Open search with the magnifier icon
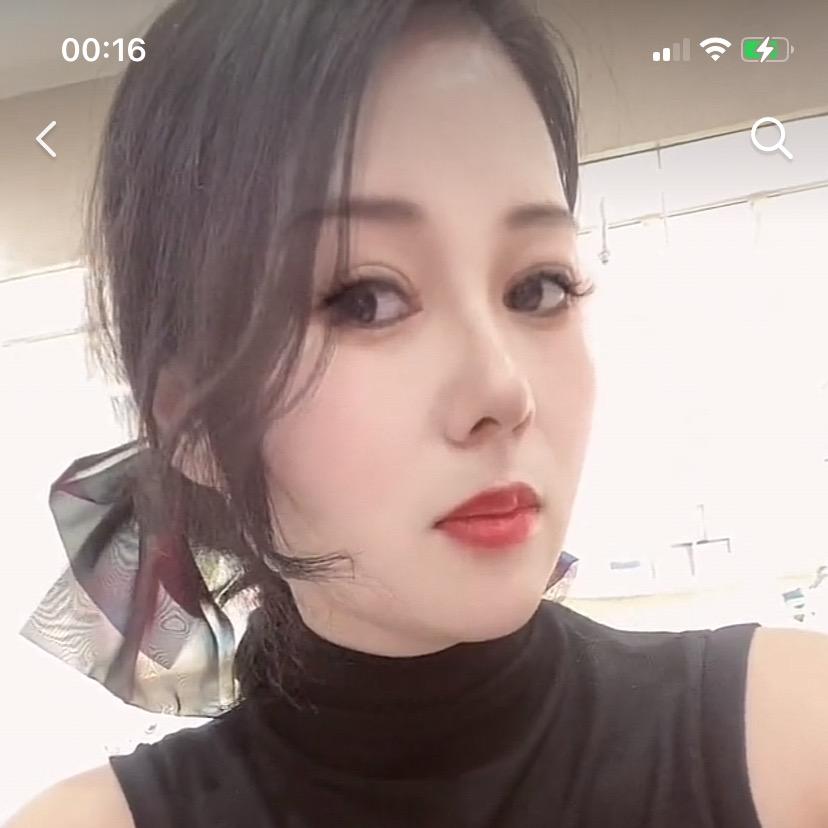 [x=771, y=139]
